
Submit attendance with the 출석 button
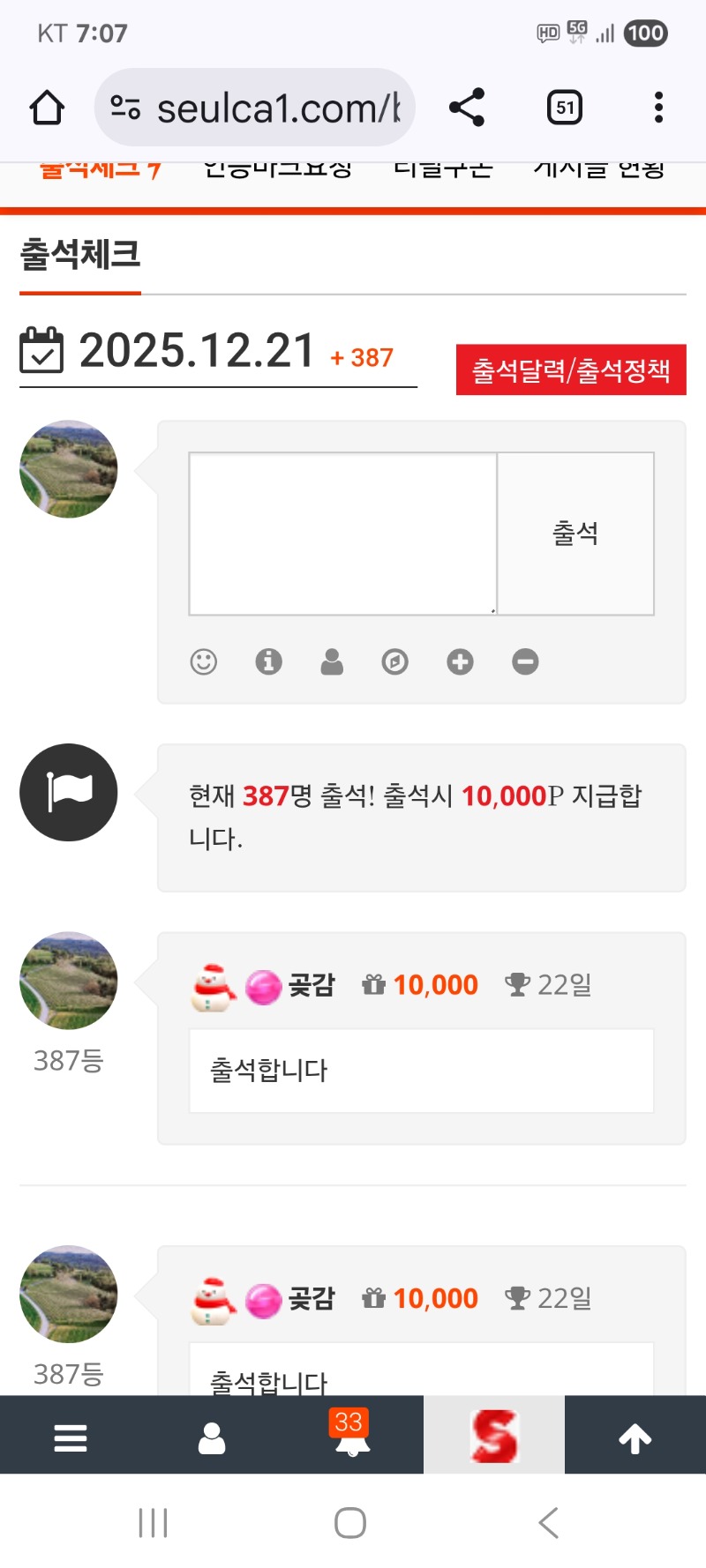coord(575,534)
